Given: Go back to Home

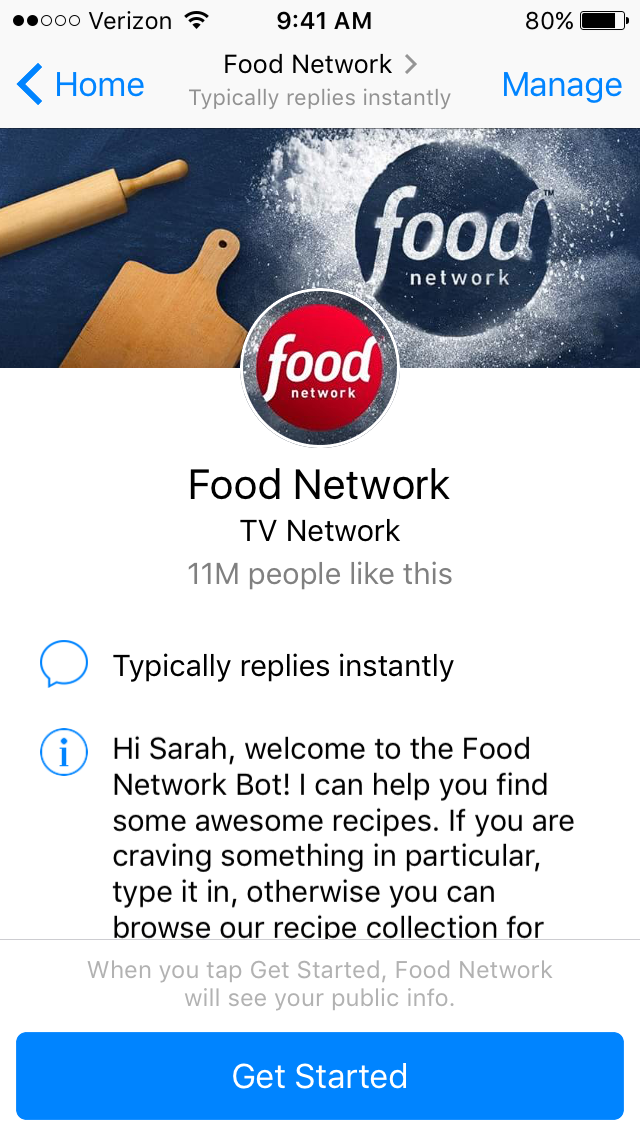Looking at the screenshot, I should 82,85.
